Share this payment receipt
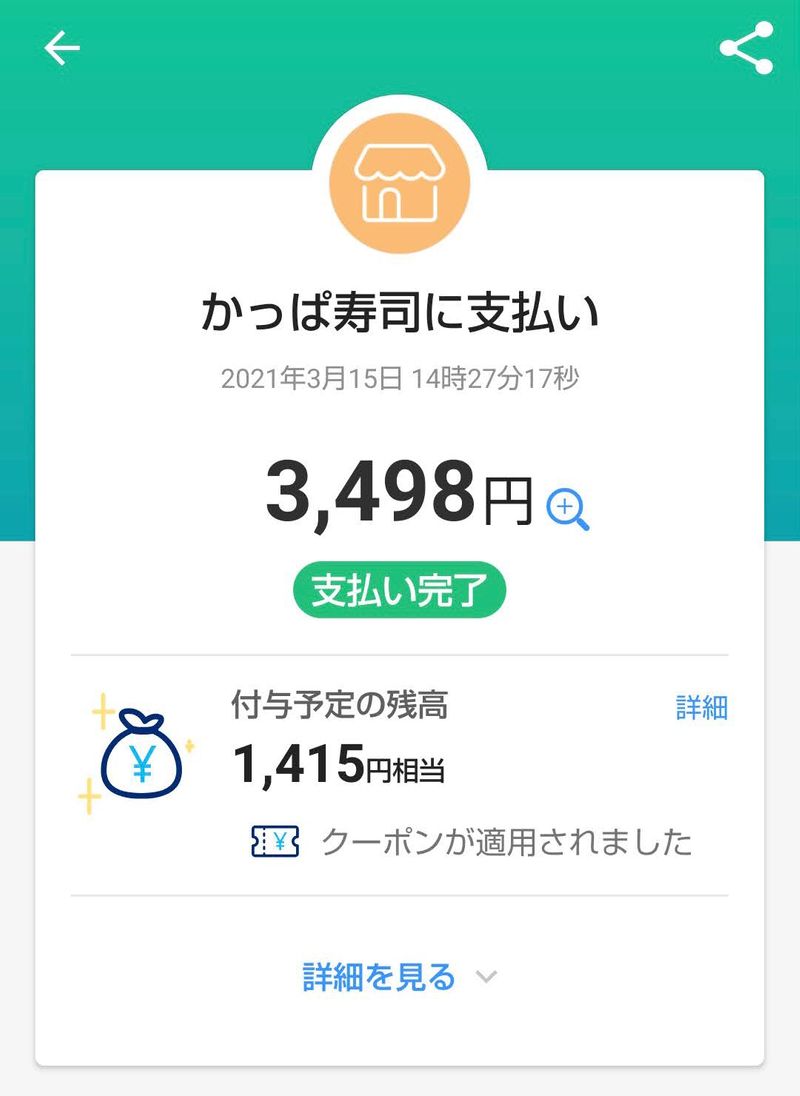 tap(746, 47)
